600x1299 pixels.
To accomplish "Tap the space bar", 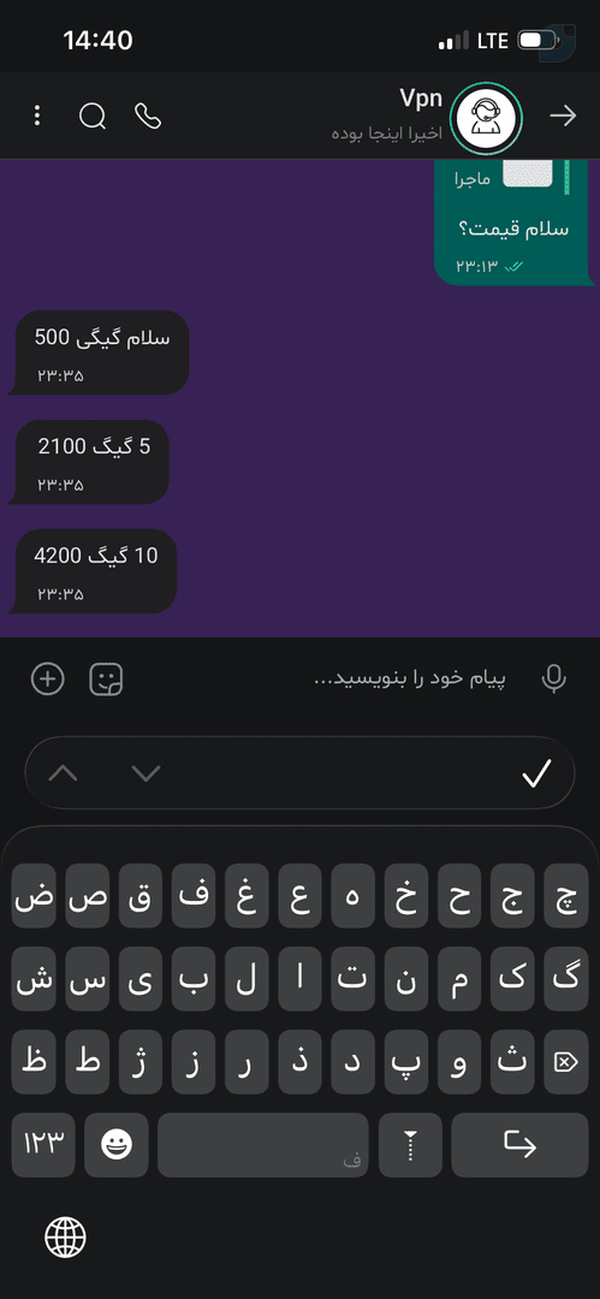I will click(x=263, y=1144).
